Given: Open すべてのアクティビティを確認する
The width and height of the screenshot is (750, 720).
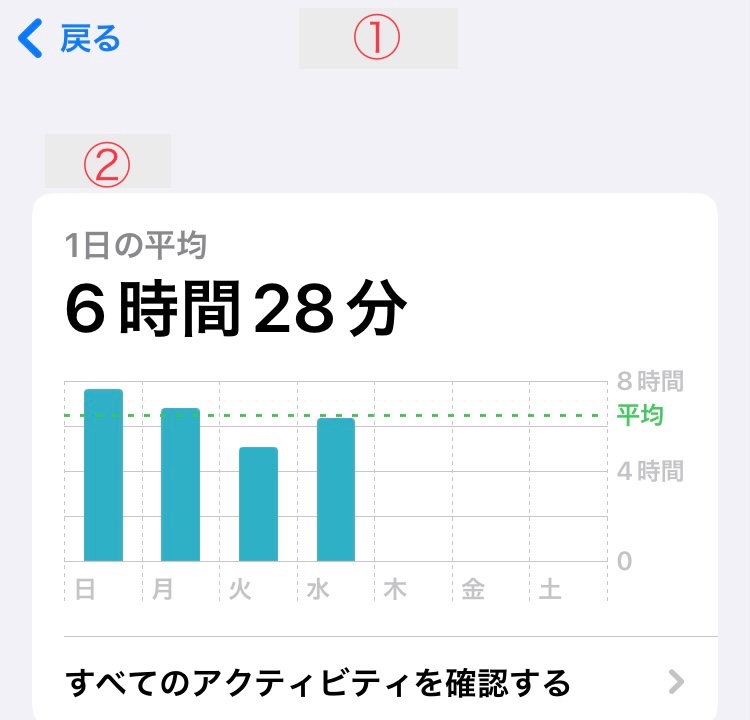Looking at the screenshot, I should (375, 683).
